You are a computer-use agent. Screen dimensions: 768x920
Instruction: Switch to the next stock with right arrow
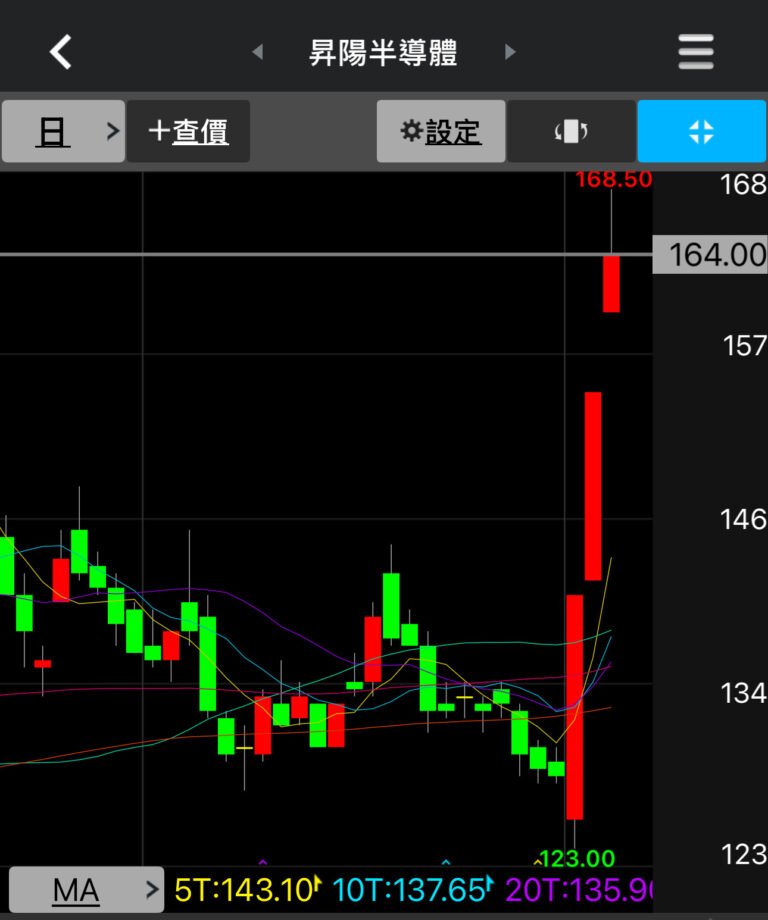510,52
